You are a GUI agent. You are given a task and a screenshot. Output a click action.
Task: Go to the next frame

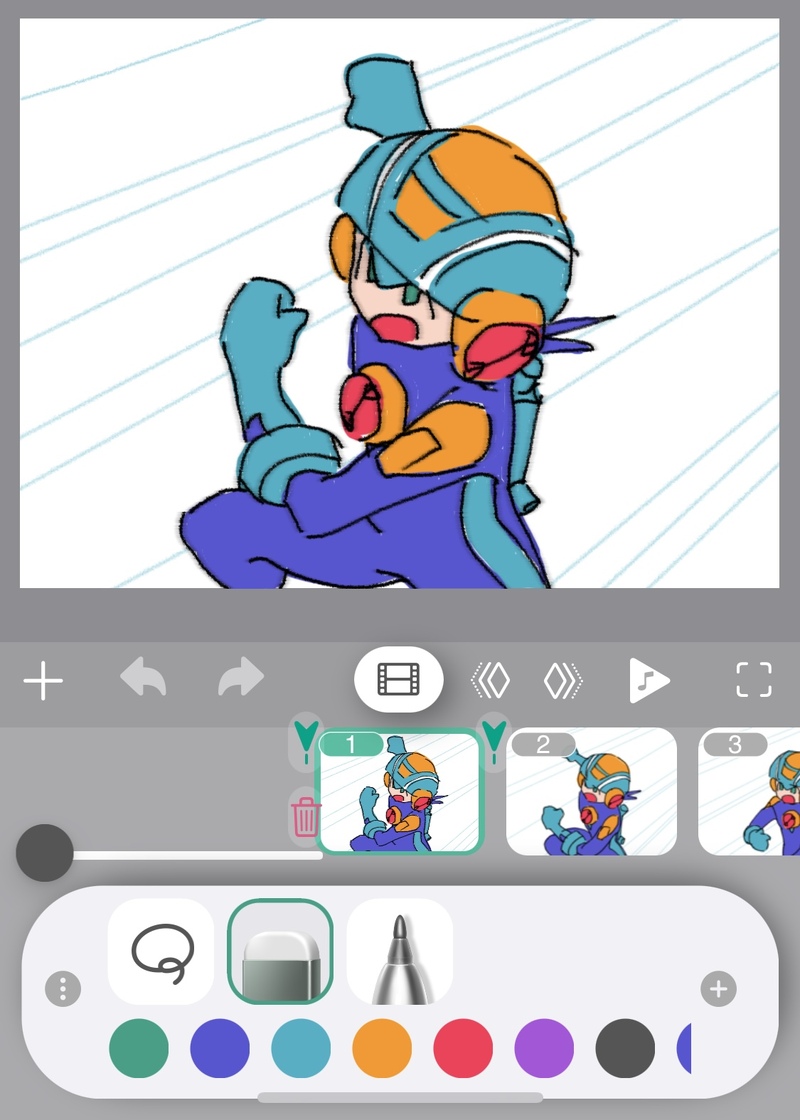[563, 681]
